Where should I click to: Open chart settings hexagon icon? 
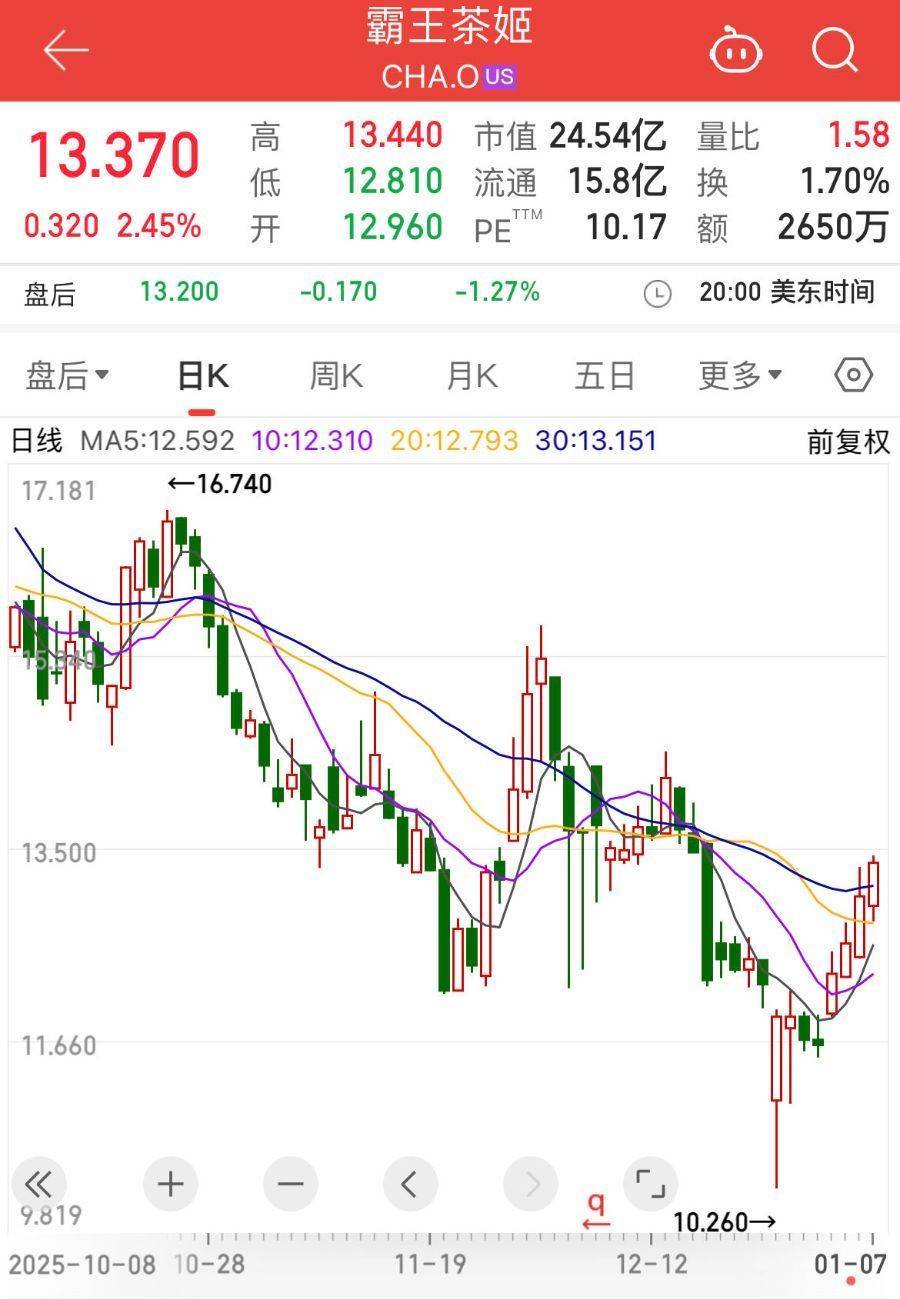pos(853,376)
